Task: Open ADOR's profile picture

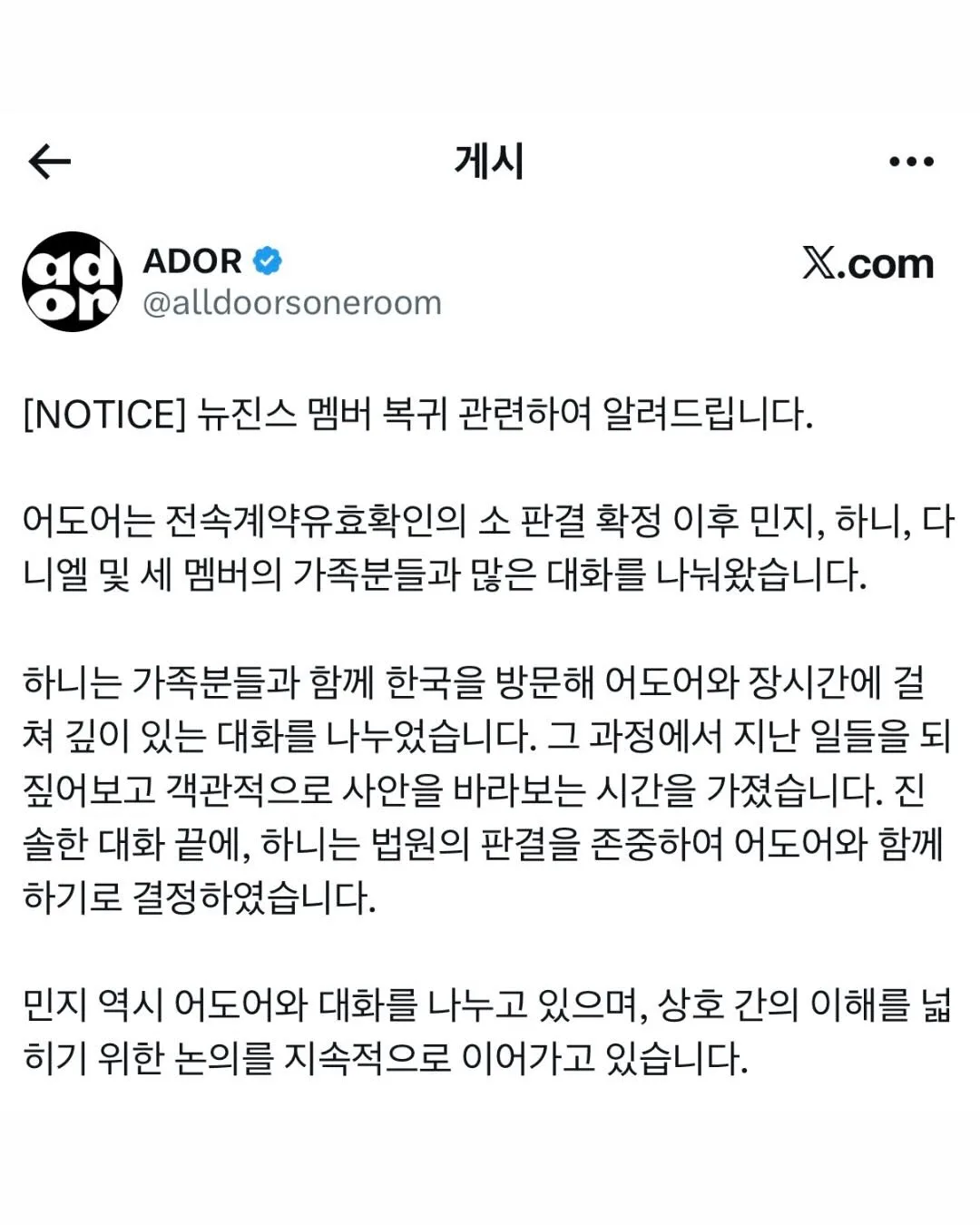Action: [73, 281]
